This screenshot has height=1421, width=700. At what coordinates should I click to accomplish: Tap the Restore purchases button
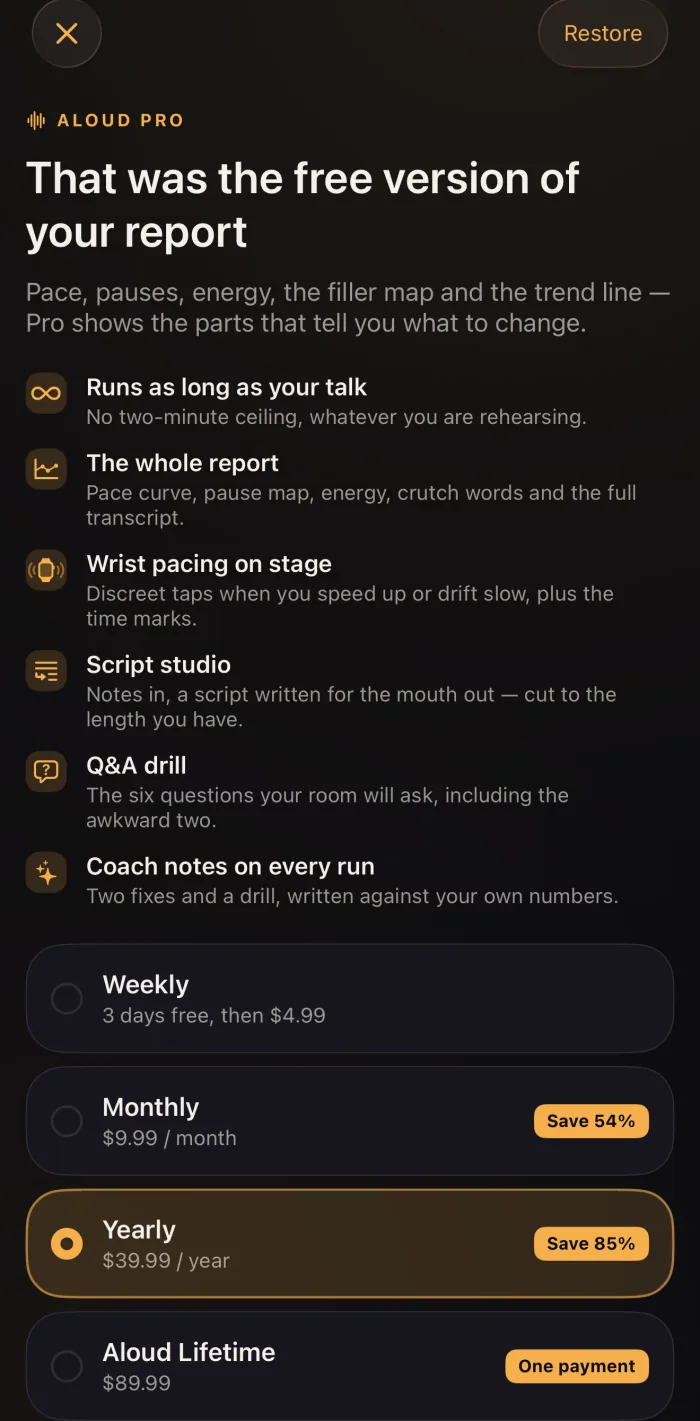pyautogui.click(x=603, y=33)
